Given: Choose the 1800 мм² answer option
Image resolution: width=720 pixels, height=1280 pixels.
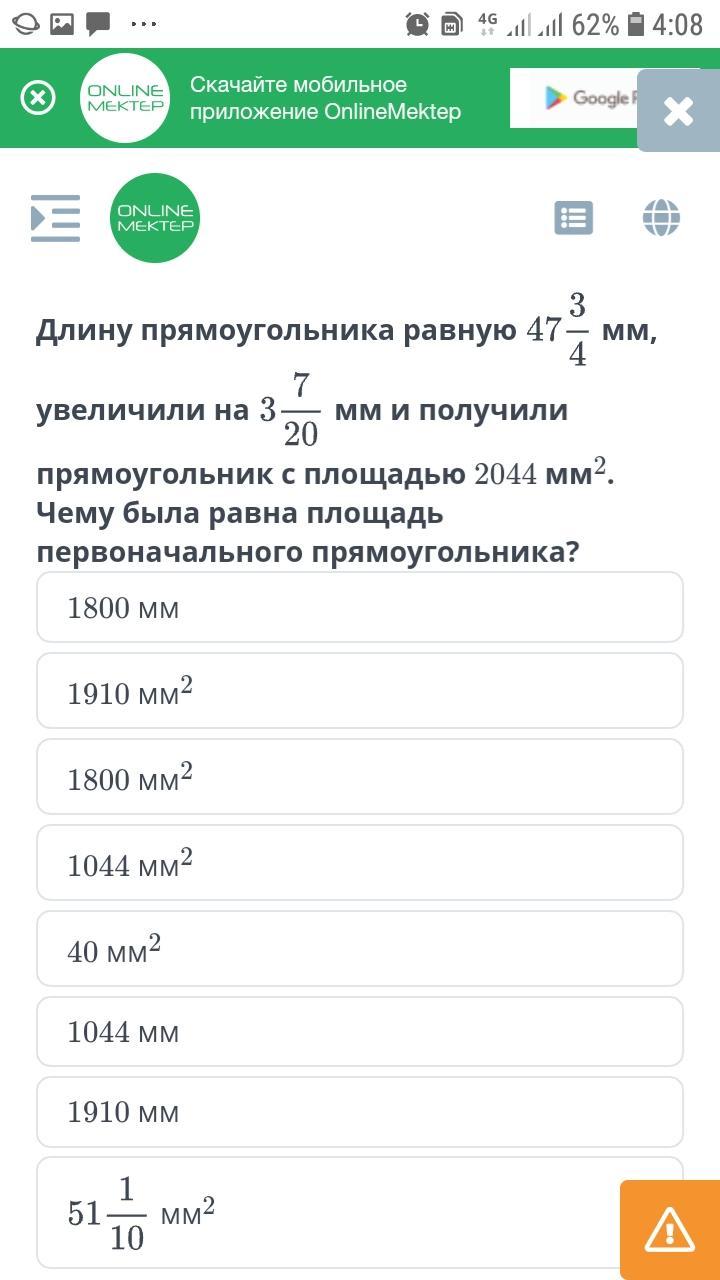Looking at the screenshot, I should click(360, 777).
